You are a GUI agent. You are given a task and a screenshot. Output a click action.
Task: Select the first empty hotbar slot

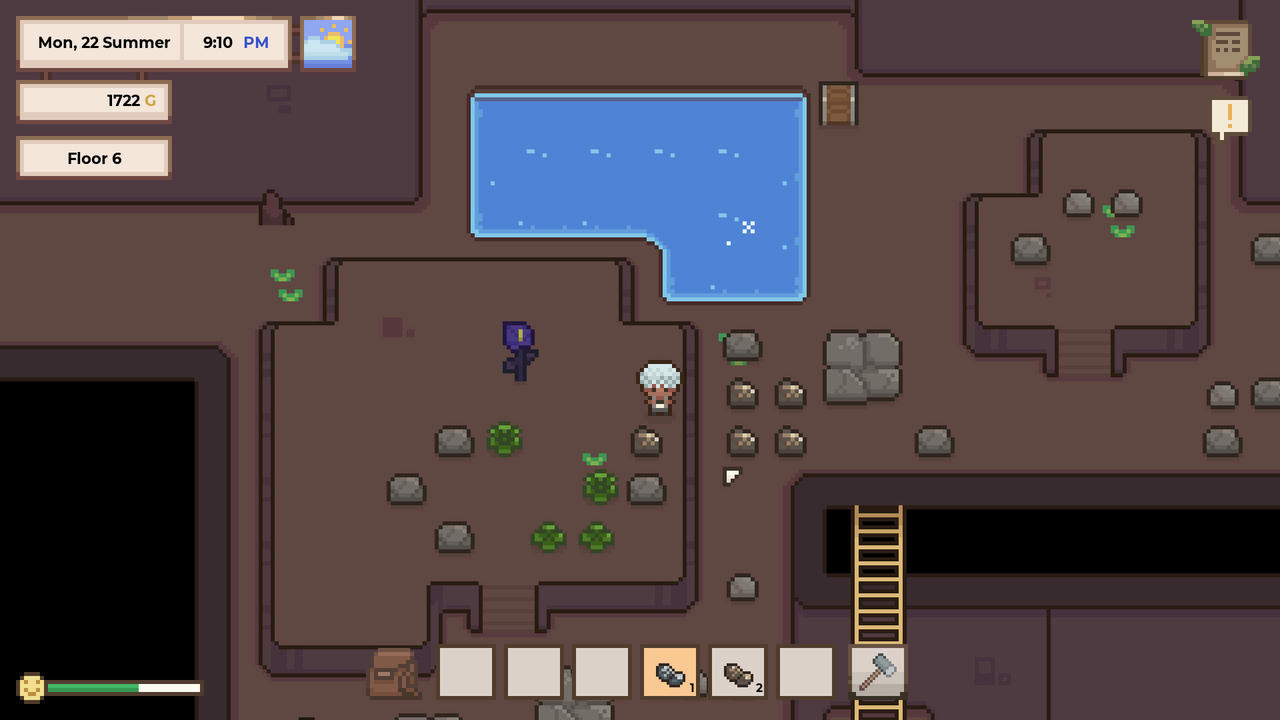(x=466, y=672)
